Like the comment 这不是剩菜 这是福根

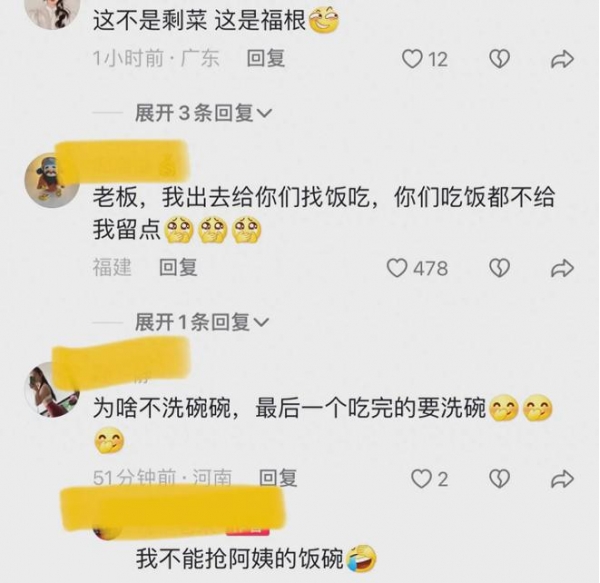(x=412, y=59)
